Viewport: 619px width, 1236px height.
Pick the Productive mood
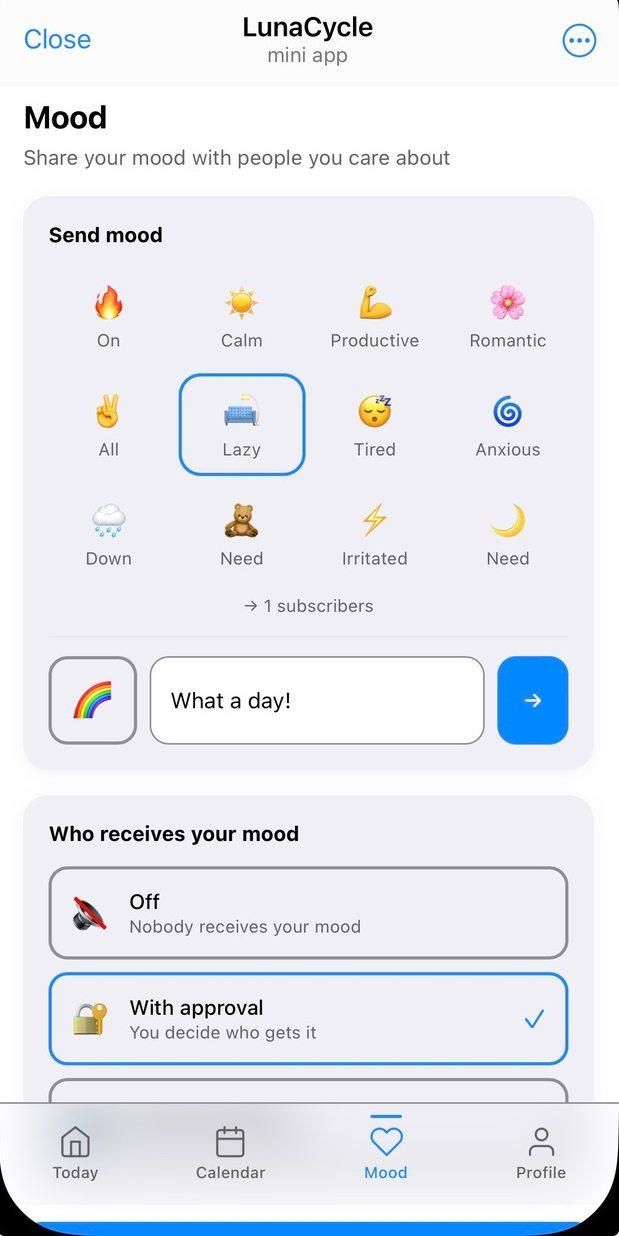pyautogui.click(x=374, y=317)
